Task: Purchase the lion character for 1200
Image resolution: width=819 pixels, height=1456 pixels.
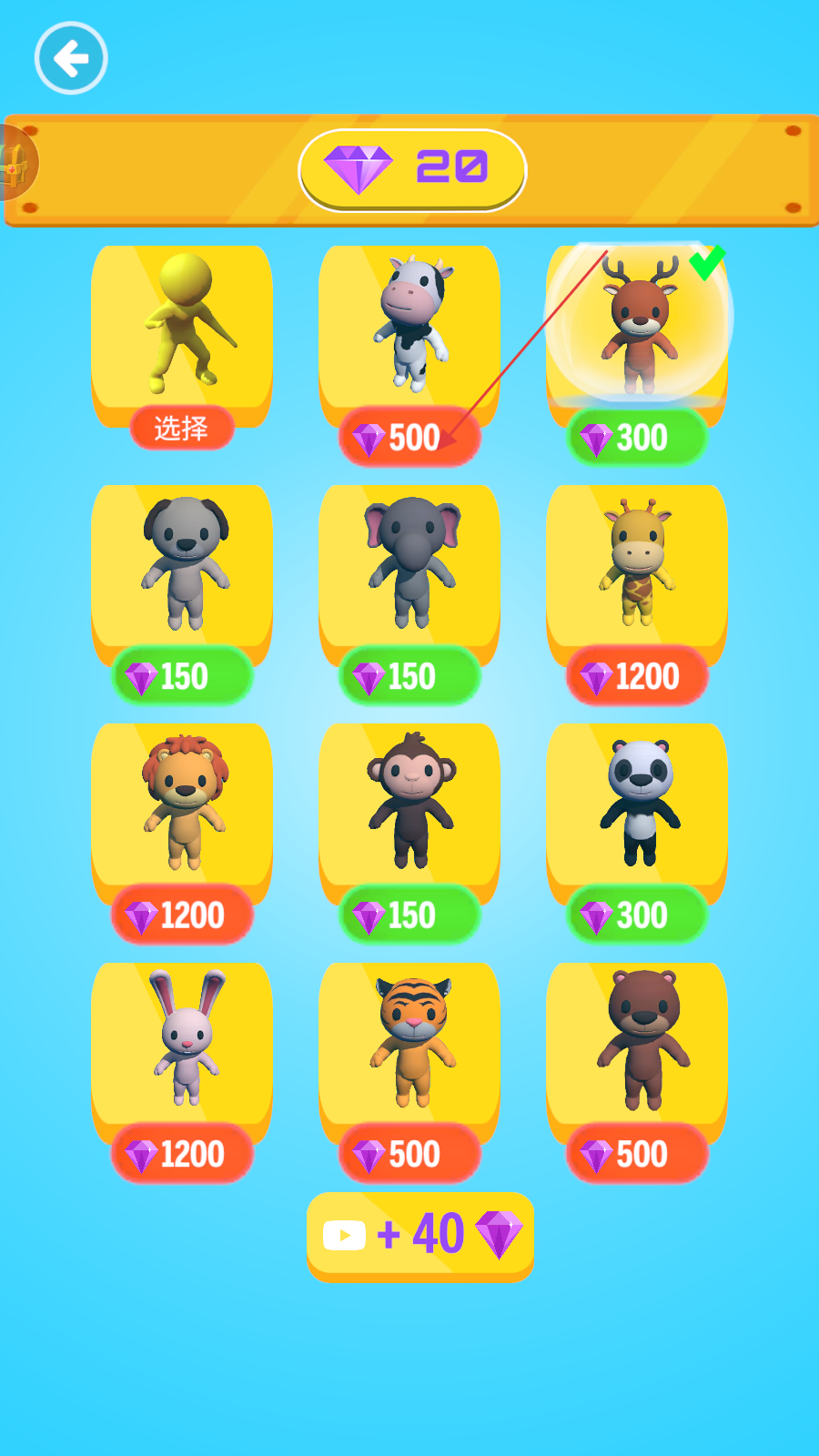Action: pyautogui.click(x=182, y=915)
